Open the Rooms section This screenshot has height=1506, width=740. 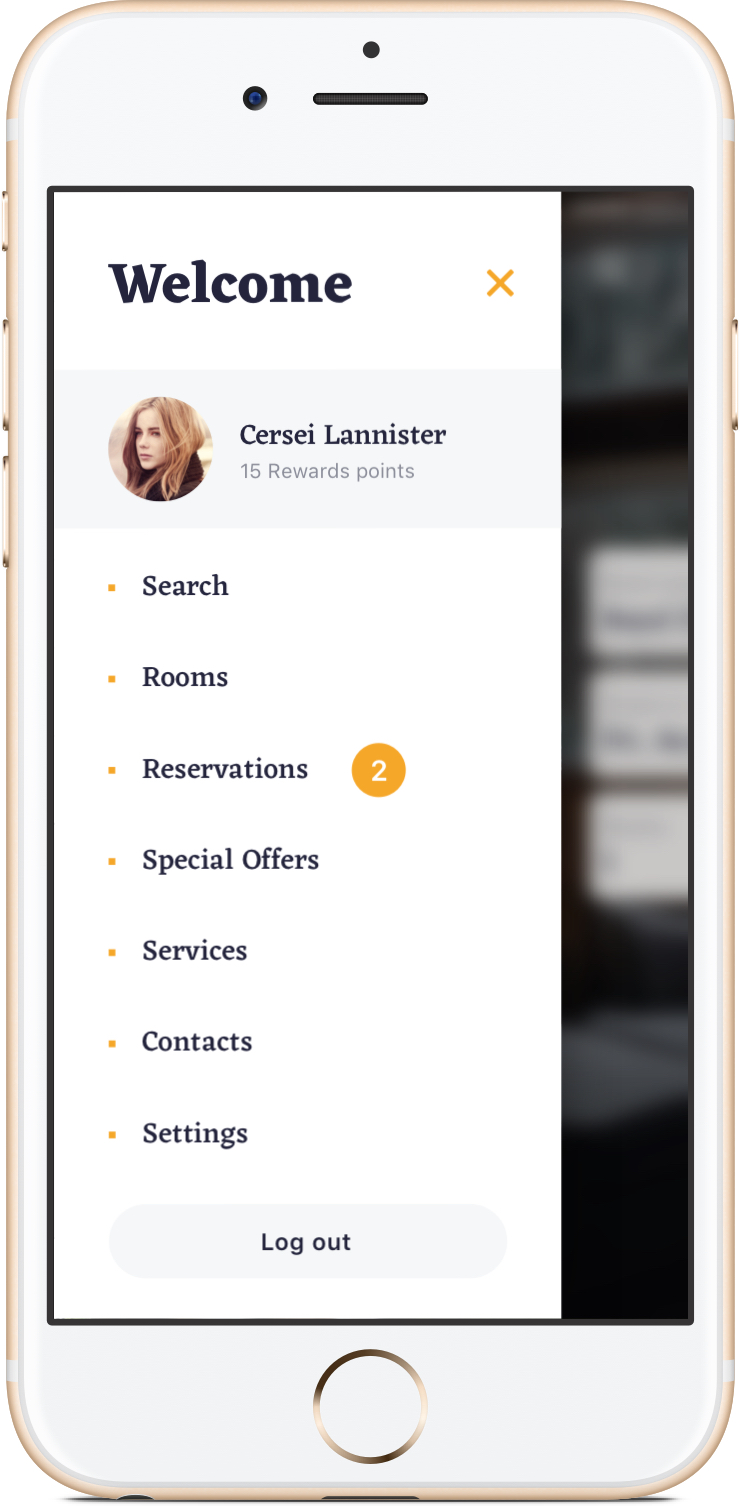coord(185,677)
